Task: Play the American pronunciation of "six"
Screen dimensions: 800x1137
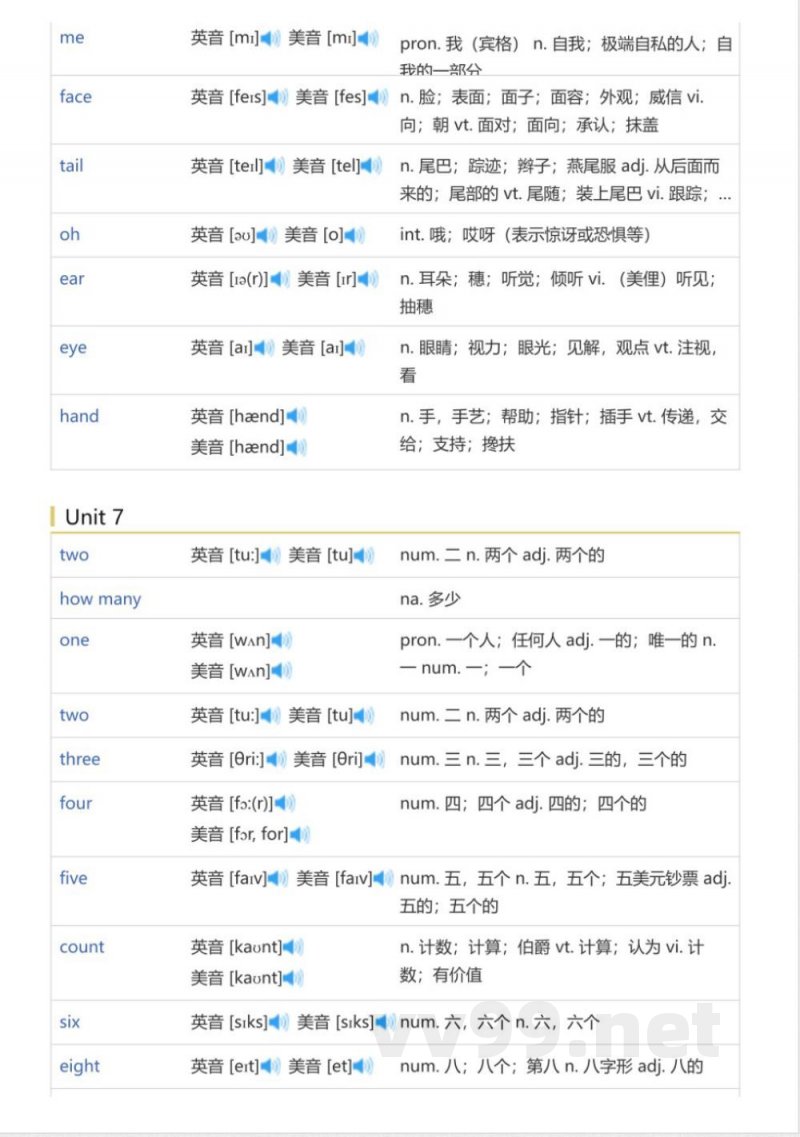Action: point(380,1023)
